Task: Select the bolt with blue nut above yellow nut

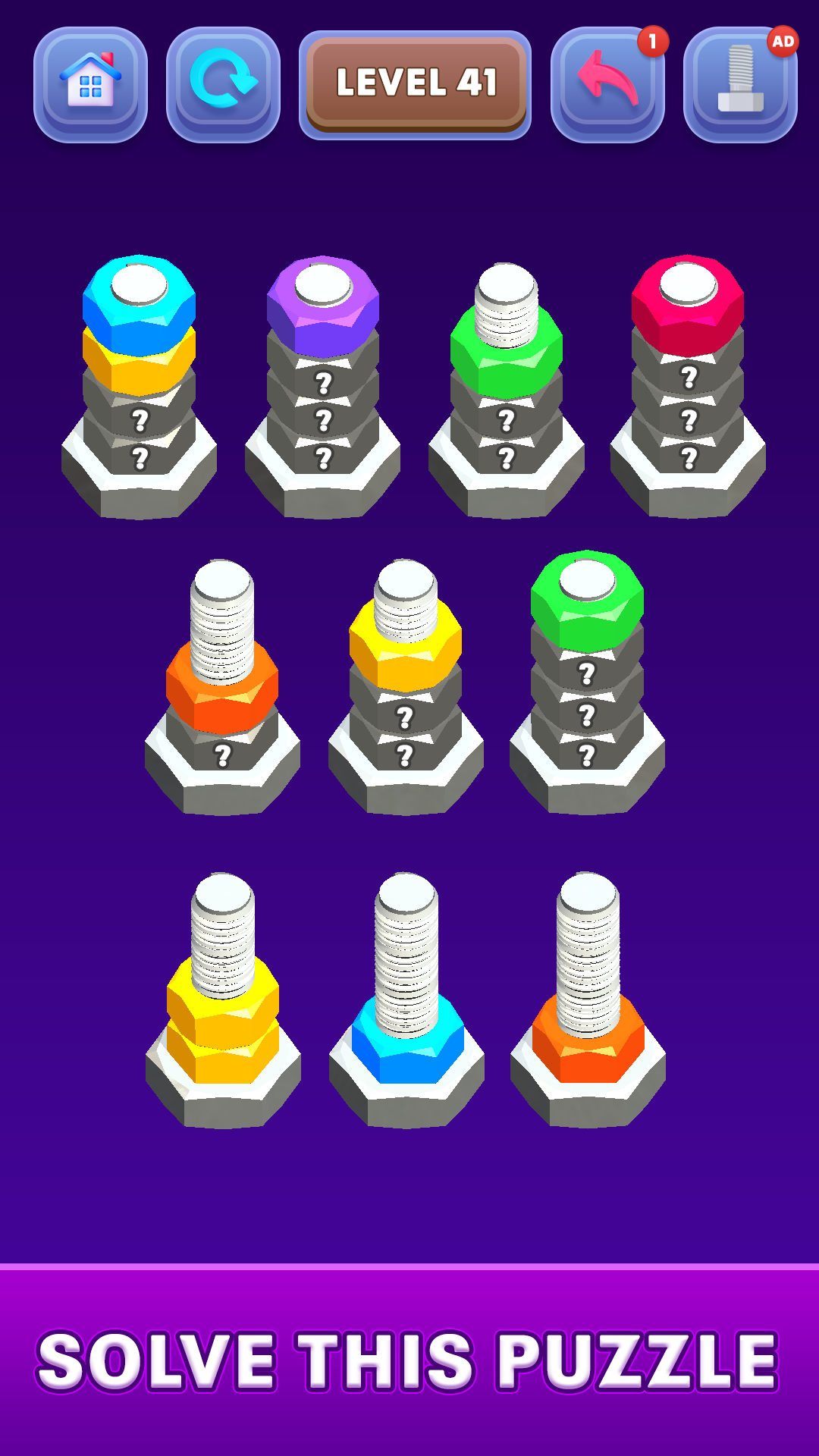Action: tap(139, 387)
